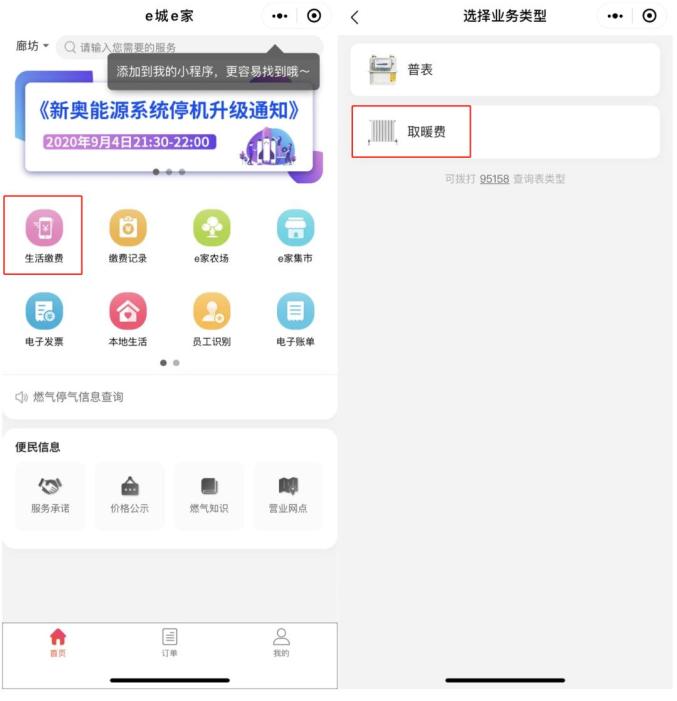Open the e家集市 marketplace

[295, 235]
